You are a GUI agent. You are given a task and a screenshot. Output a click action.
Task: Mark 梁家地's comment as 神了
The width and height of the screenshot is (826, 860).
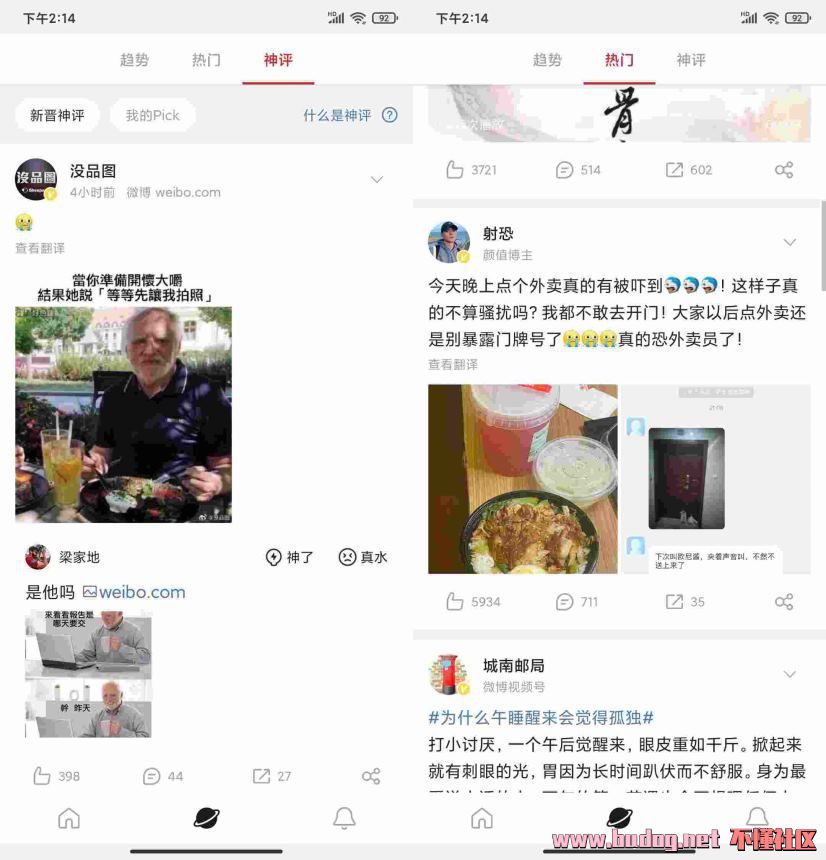(x=290, y=557)
